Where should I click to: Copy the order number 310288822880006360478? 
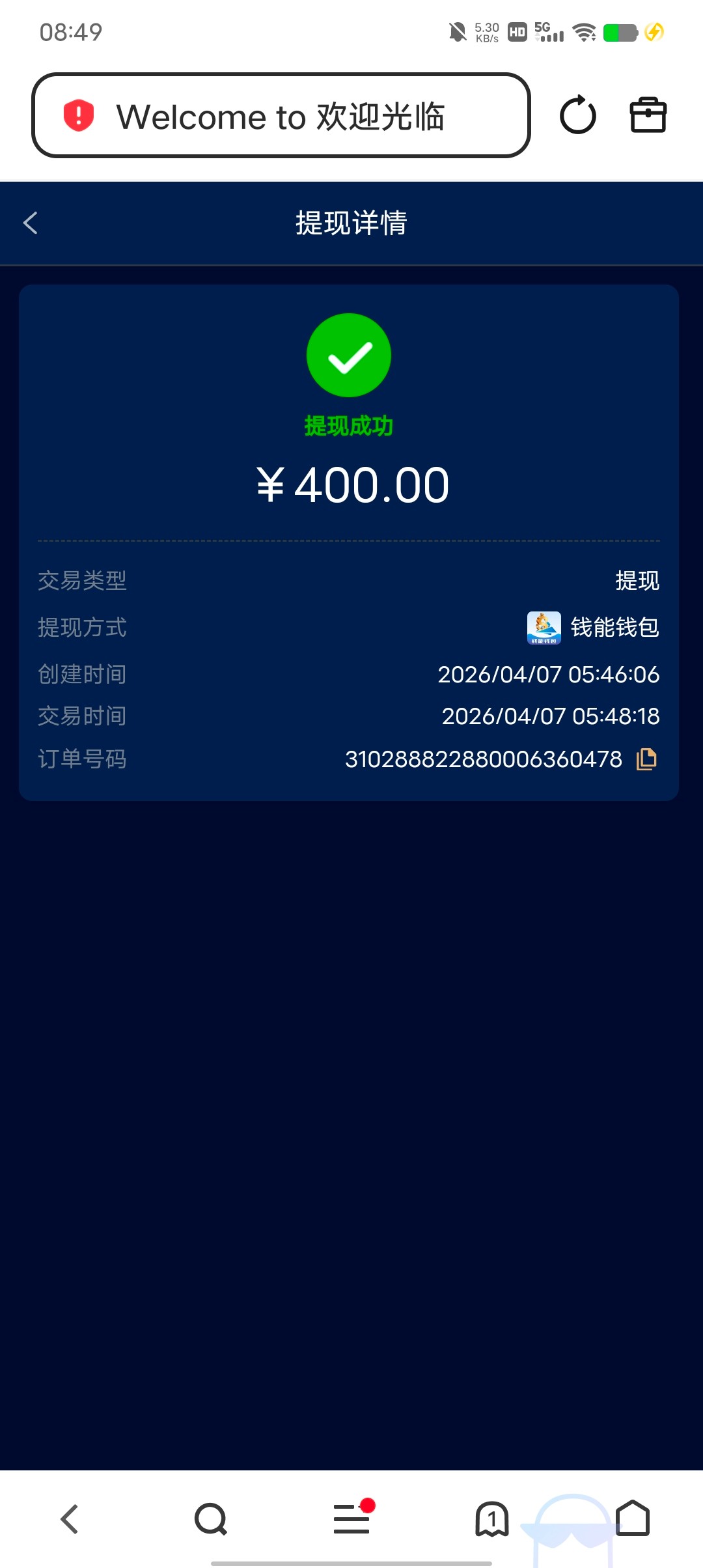tap(646, 759)
